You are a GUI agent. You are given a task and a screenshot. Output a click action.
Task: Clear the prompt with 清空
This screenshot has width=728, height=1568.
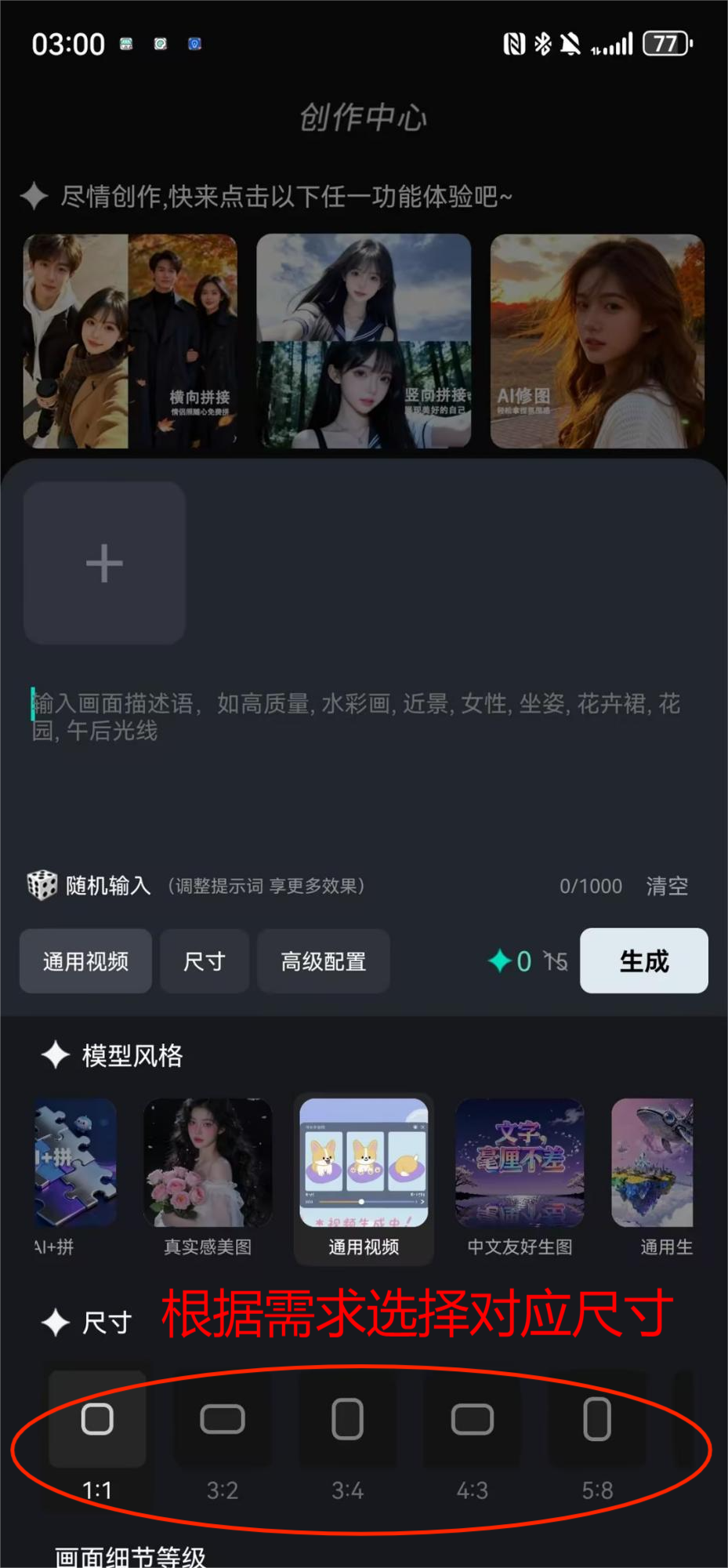[x=667, y=886]
